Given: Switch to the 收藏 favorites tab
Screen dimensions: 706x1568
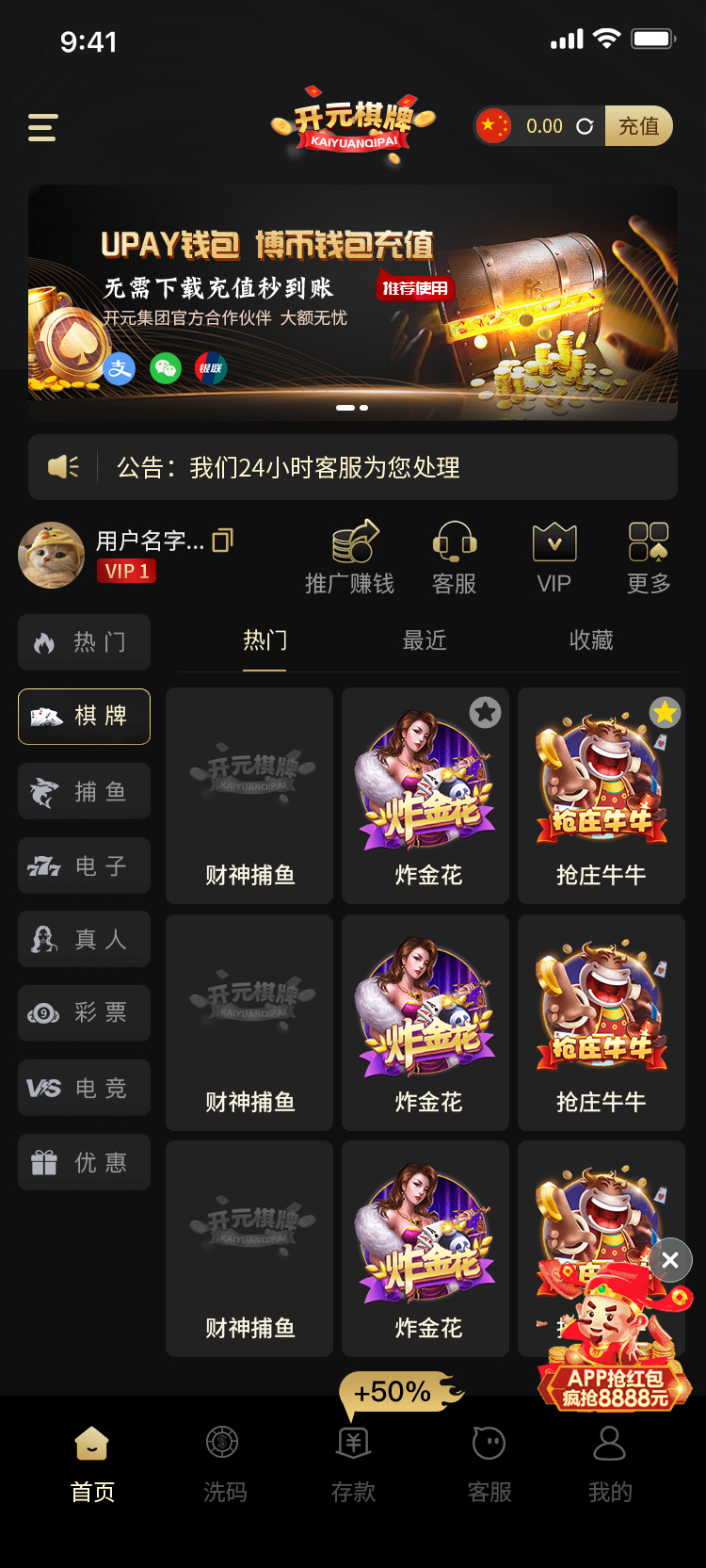Looking at the screenshot, I should tap(591, 640).
